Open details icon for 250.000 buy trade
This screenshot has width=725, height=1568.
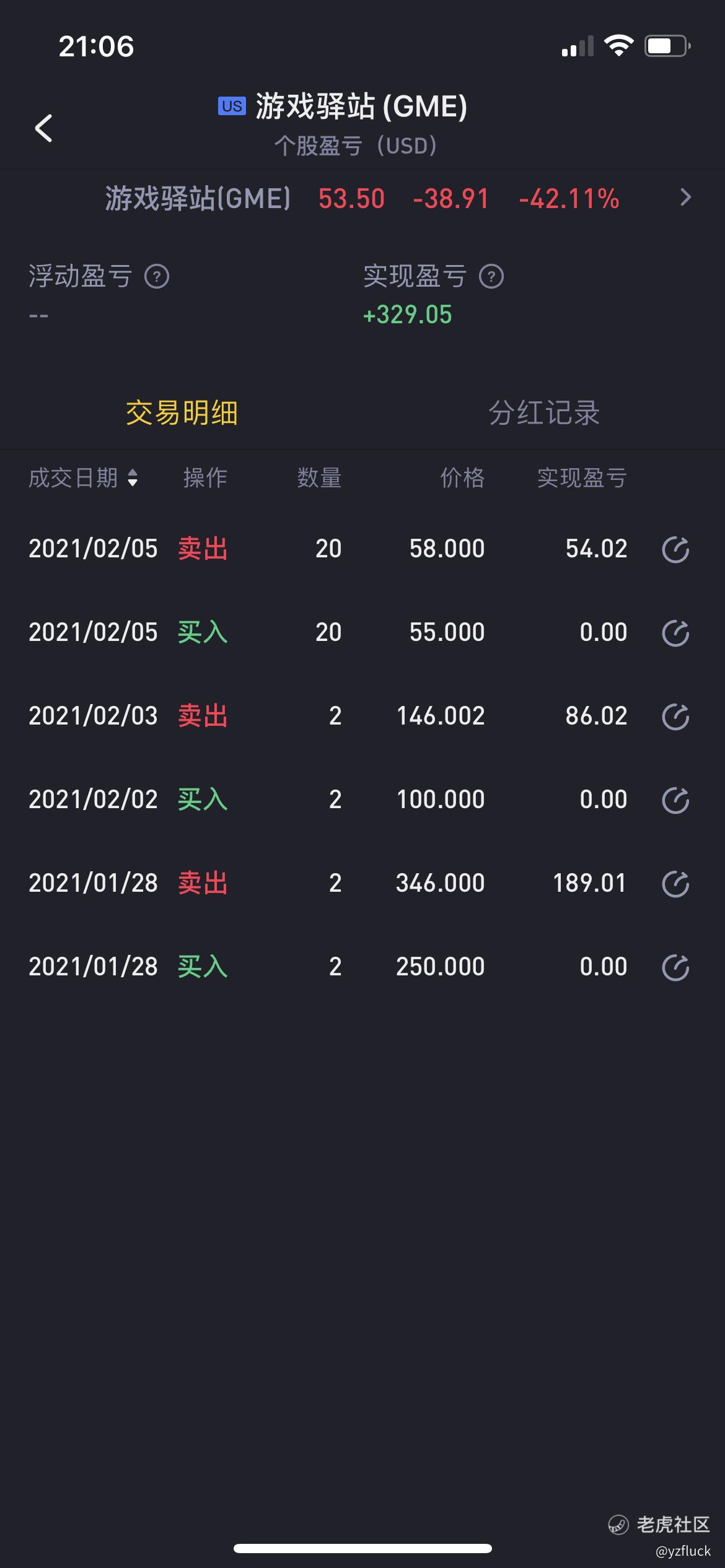(x=675, y=967)
